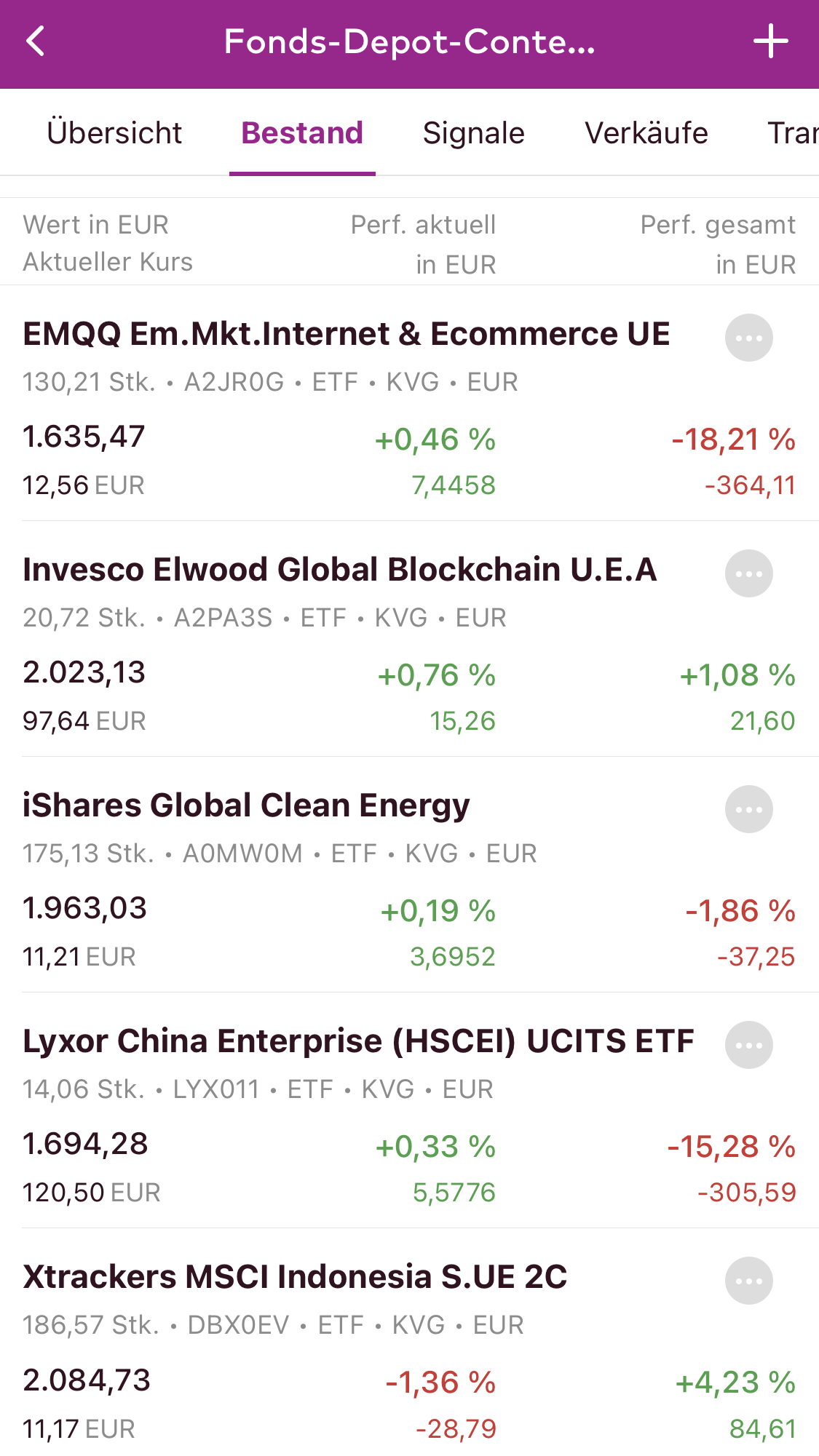
Task: Go back from the depot screen
Action: tap(36, 41)
